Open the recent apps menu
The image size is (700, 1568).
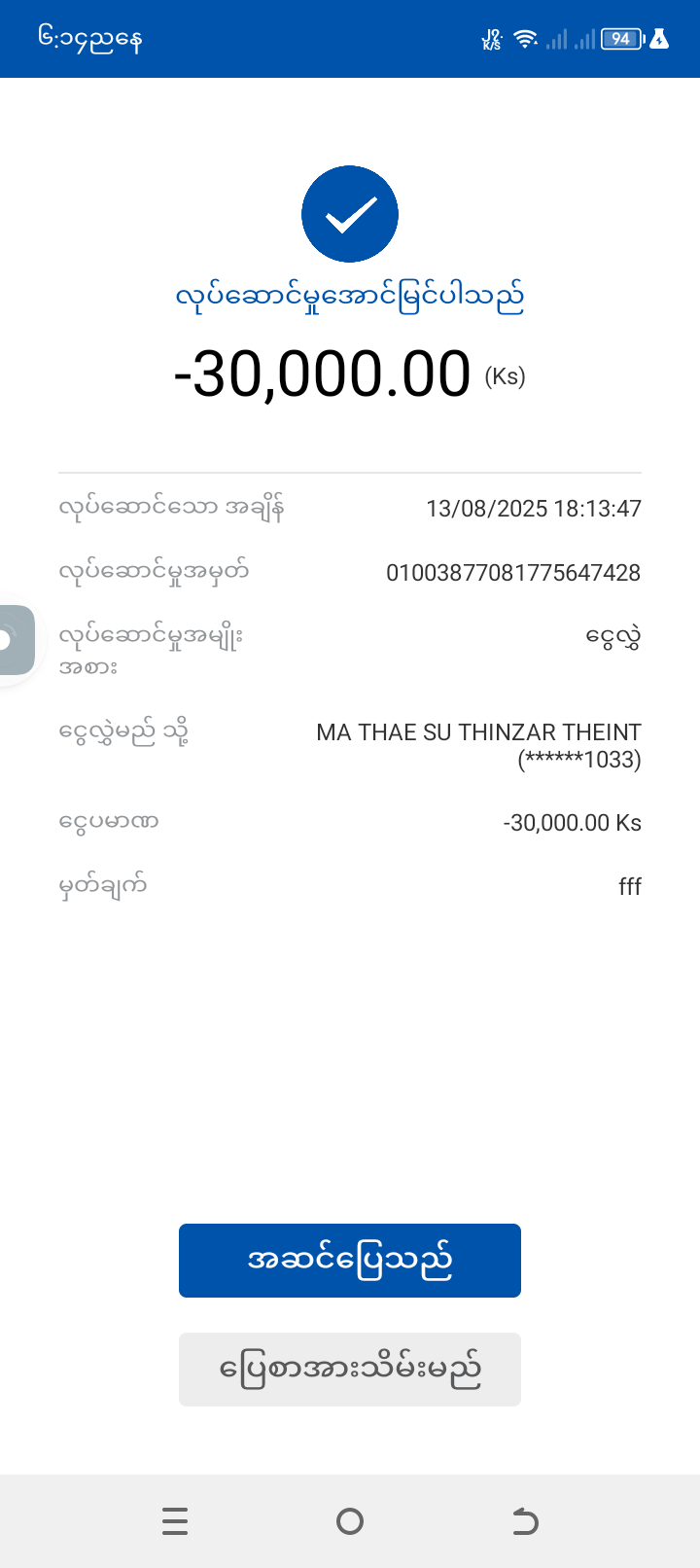175,1520
